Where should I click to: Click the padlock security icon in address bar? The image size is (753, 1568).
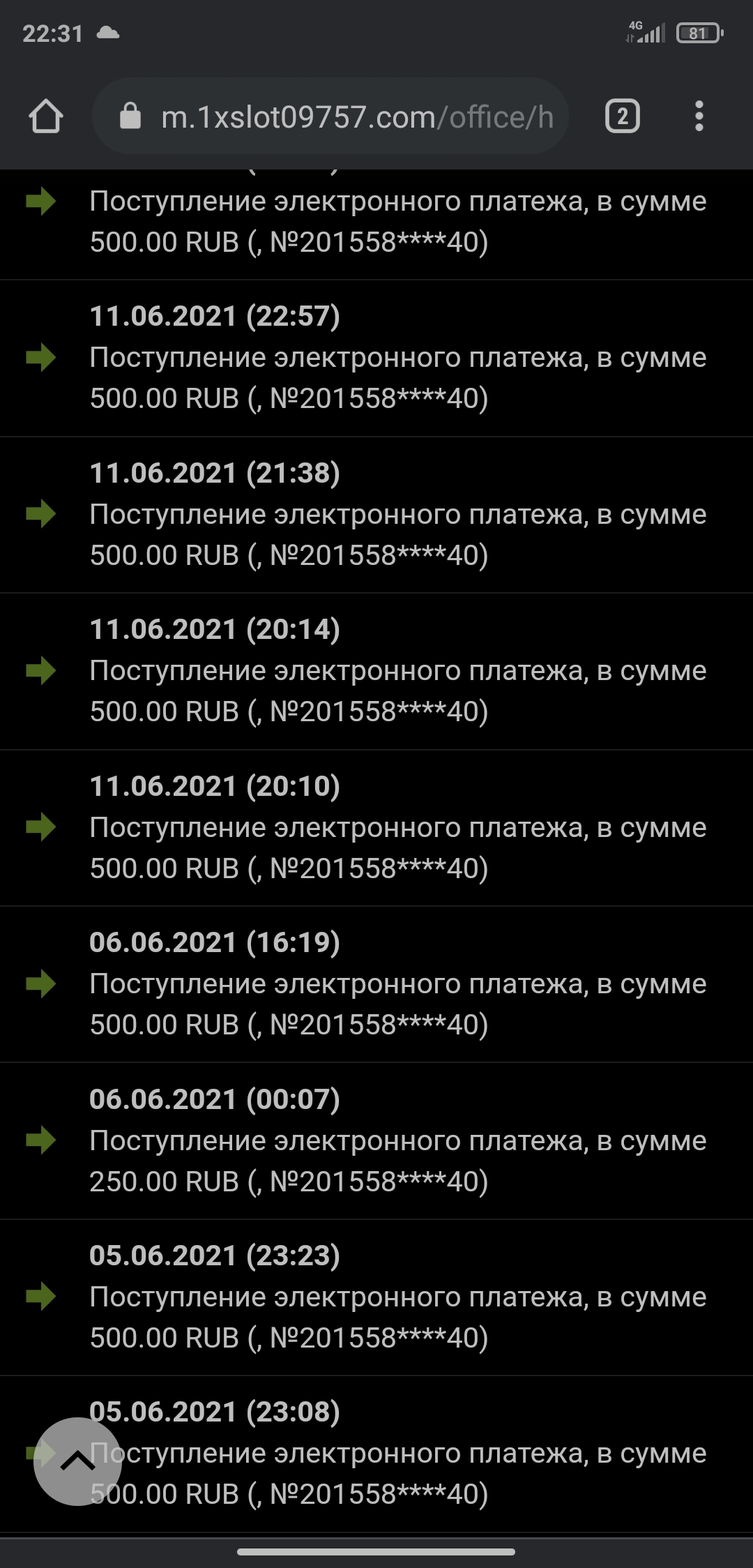[131, 116]
